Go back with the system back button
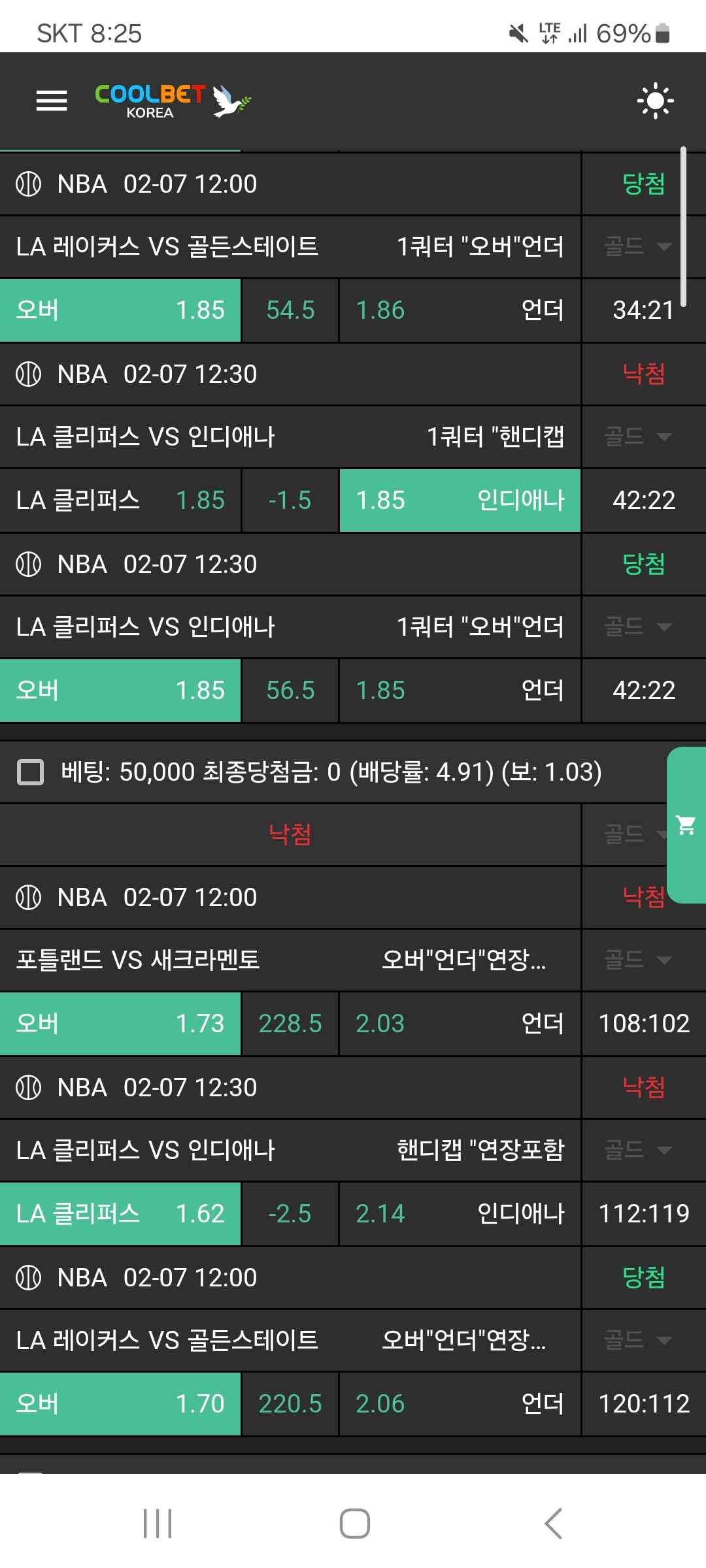Image resolution: width=706 pixels, height=1568 pixels. click(x=553, y=1524)
